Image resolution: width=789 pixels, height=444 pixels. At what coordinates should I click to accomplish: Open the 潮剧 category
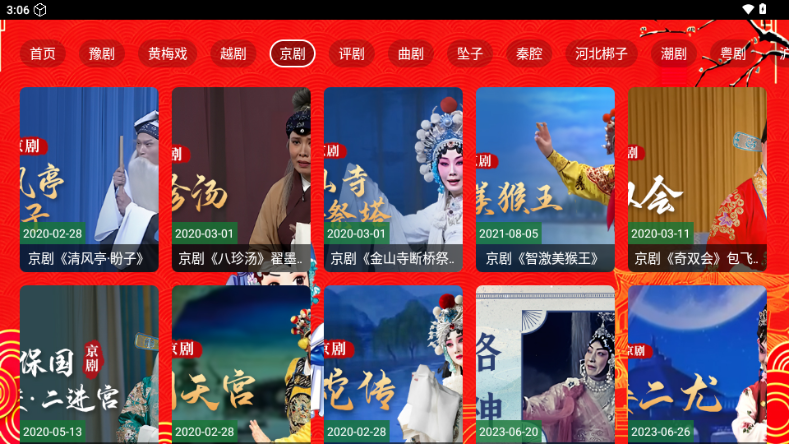tap(674, 53)
